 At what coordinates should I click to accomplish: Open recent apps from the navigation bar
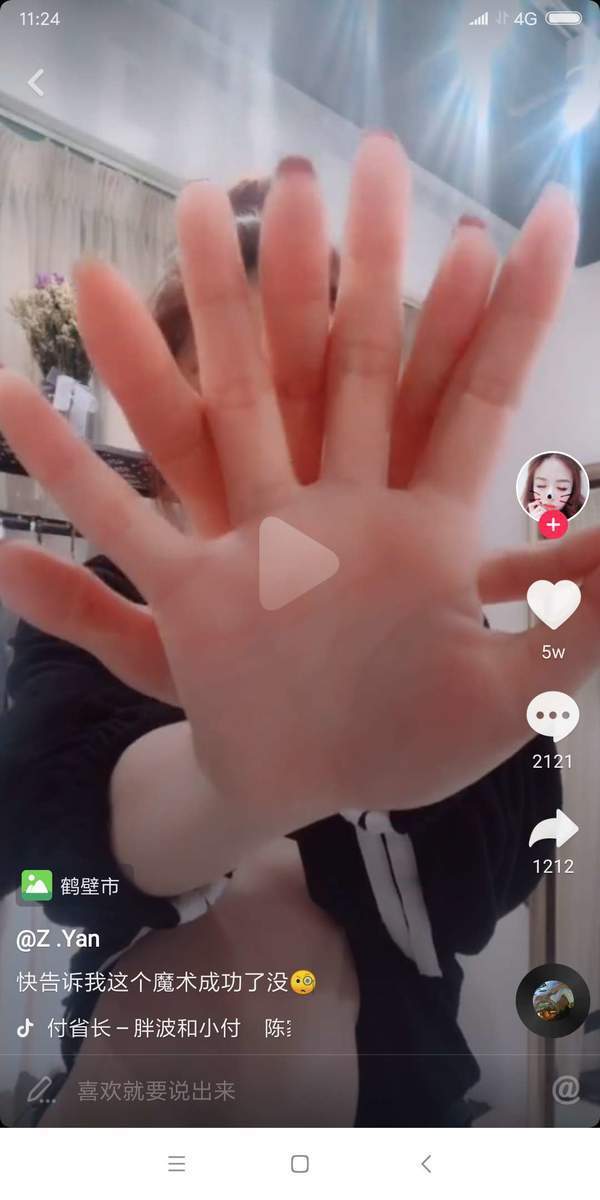click(x=177, y=1163)
